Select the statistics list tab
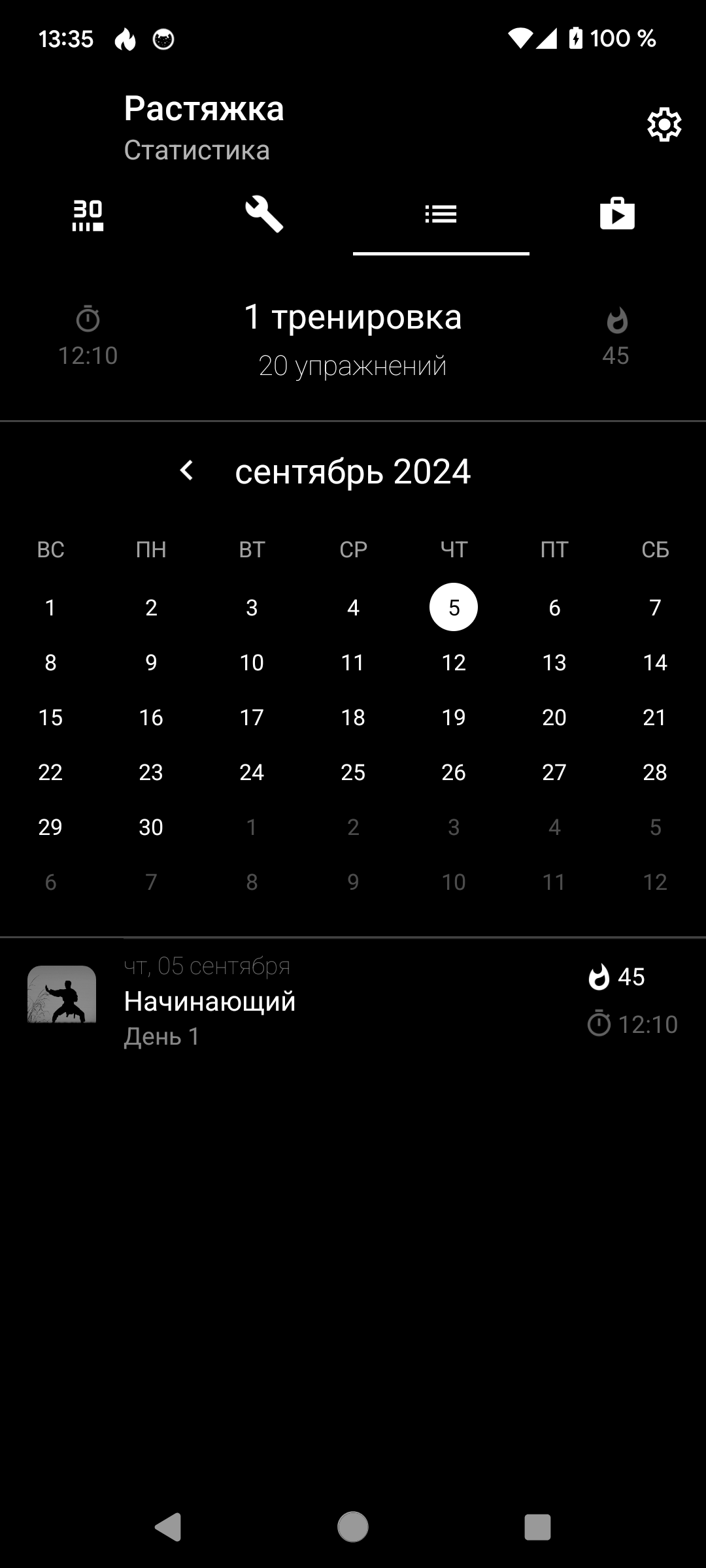The image size is (706, 1568). point(441,215)
